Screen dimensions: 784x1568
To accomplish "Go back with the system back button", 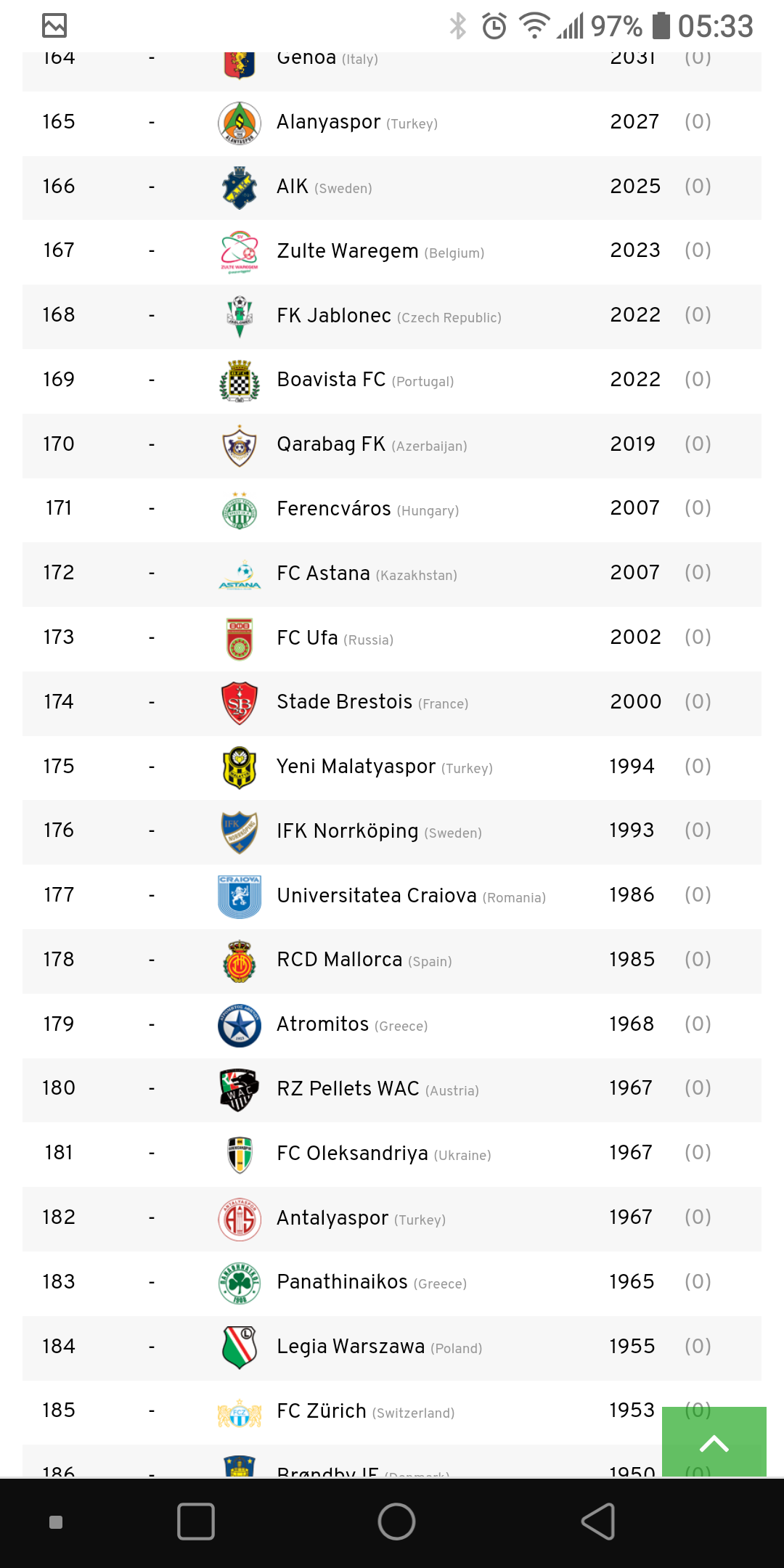I will point(598,1522).
